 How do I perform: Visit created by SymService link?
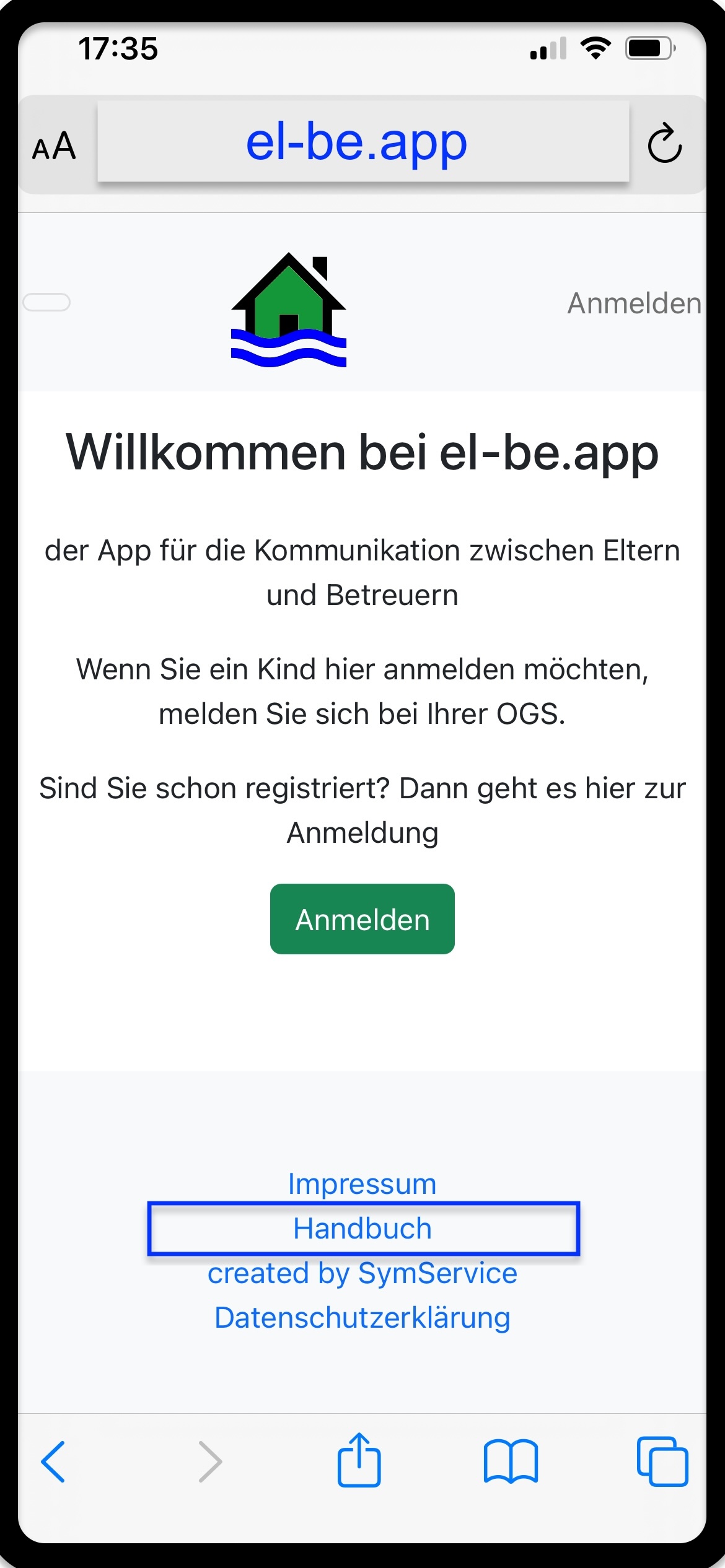[x=362, y=1273]
